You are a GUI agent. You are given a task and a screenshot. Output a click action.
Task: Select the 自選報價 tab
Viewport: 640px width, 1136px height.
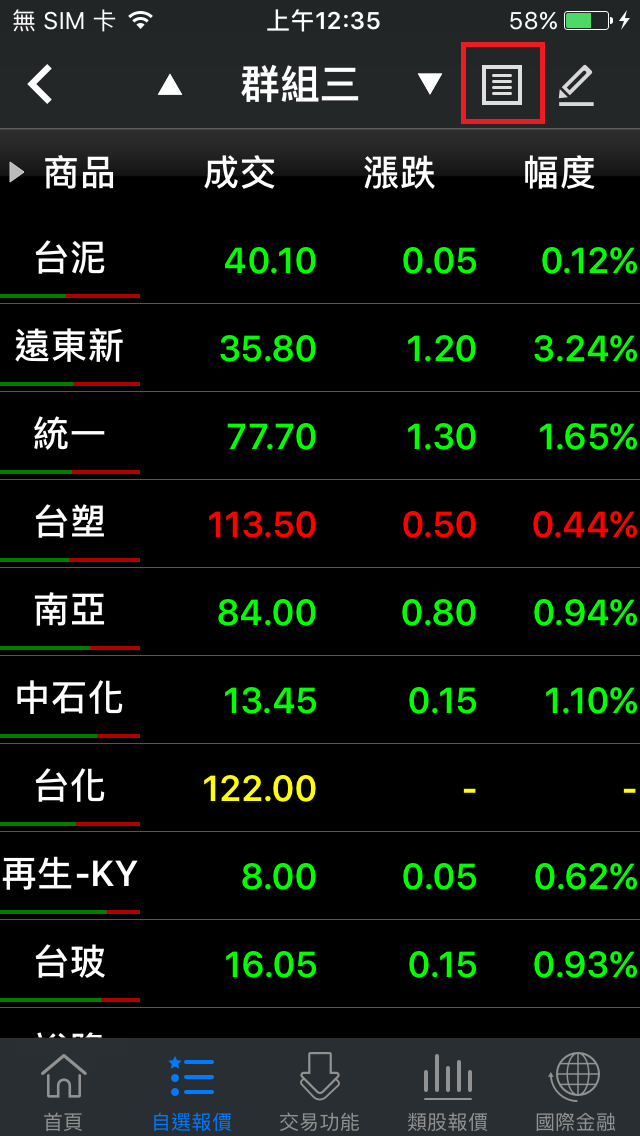tap(191, 1090)
